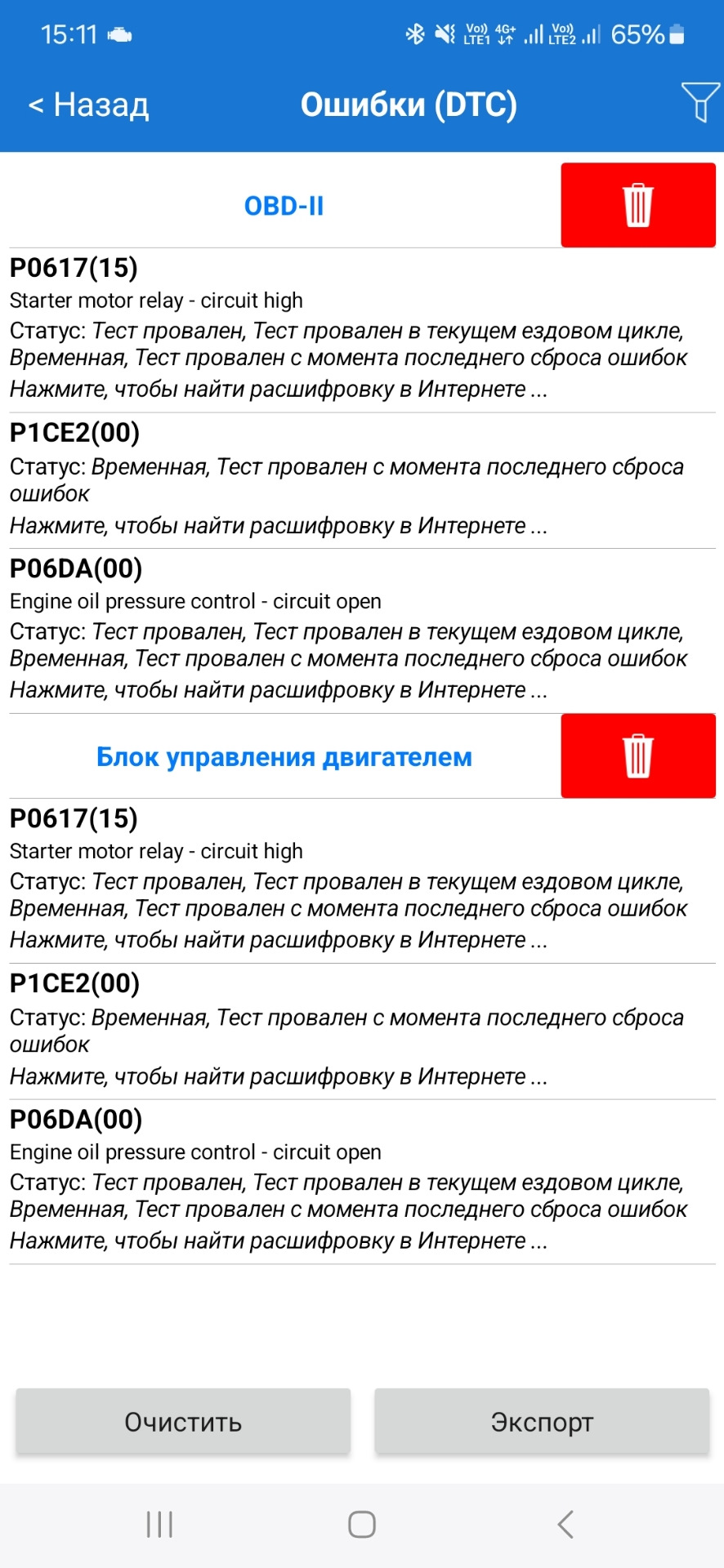Tap the Экспорт button
724x1568 pixels.
542,1422
